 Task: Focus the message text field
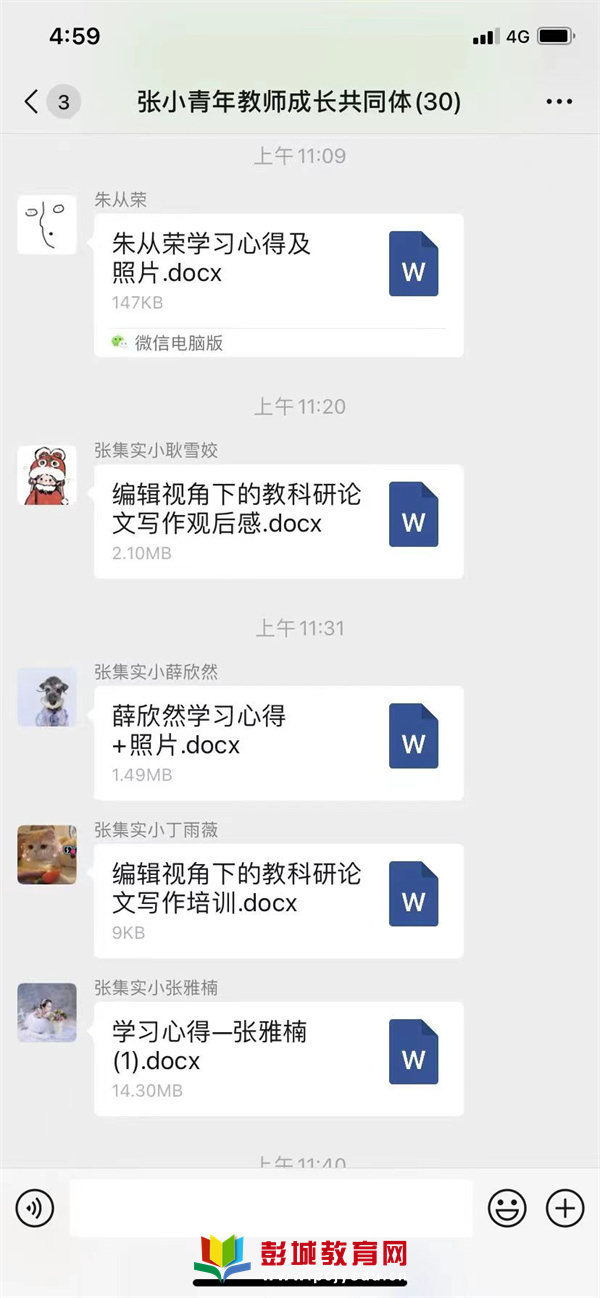point(270,1209)
